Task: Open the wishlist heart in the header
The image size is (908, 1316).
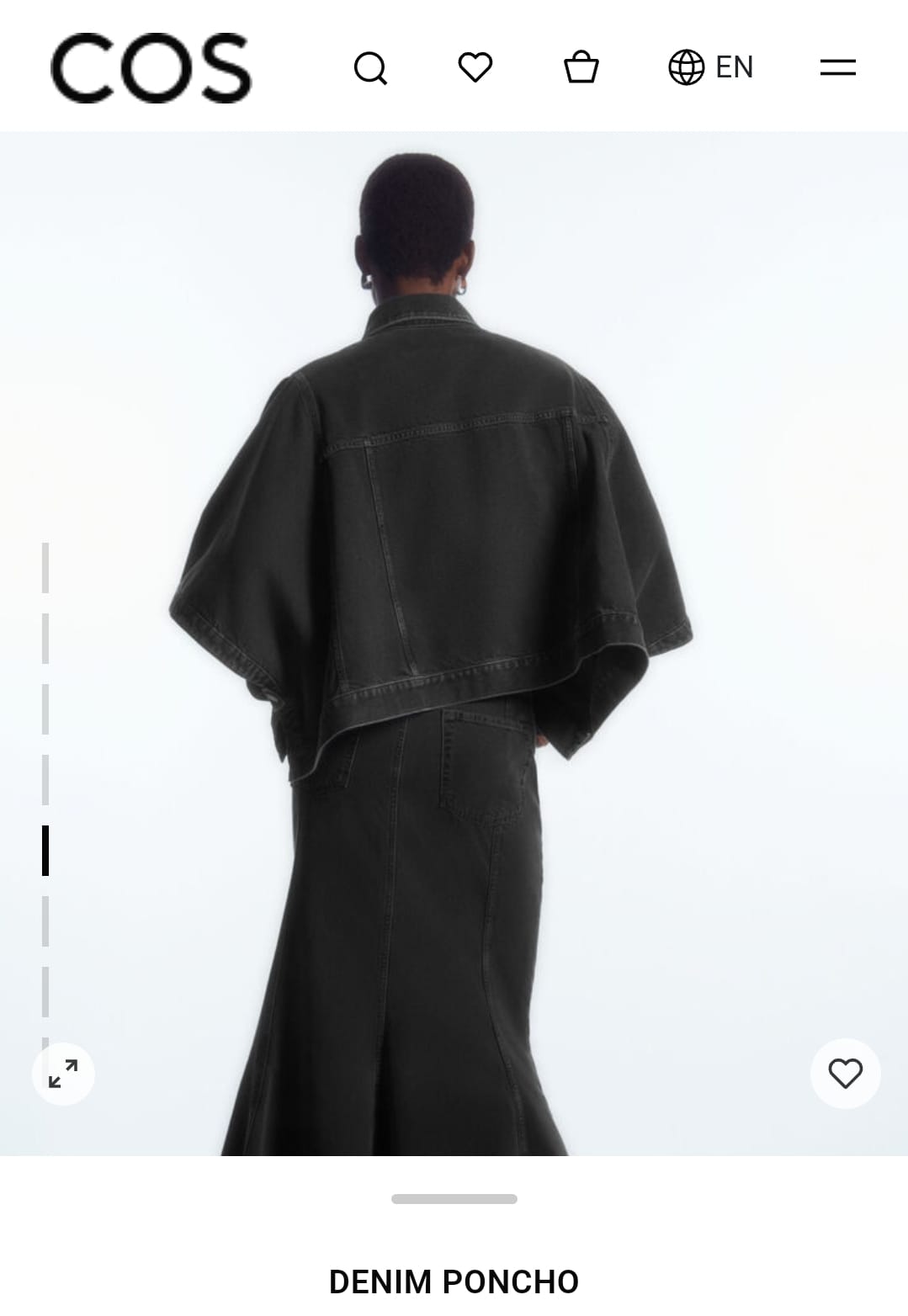Action: [x=475, y=66]
